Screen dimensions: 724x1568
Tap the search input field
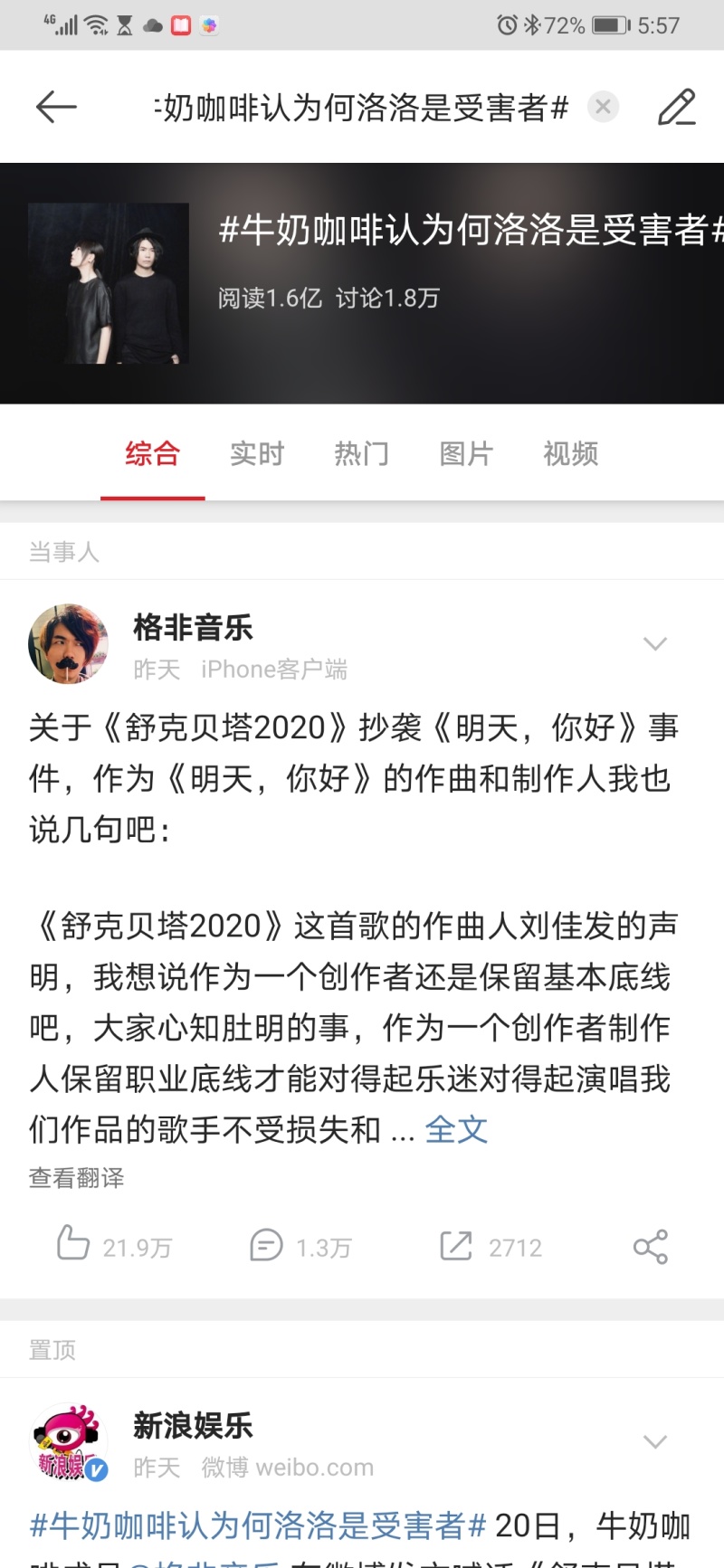[x=362, y=106]
